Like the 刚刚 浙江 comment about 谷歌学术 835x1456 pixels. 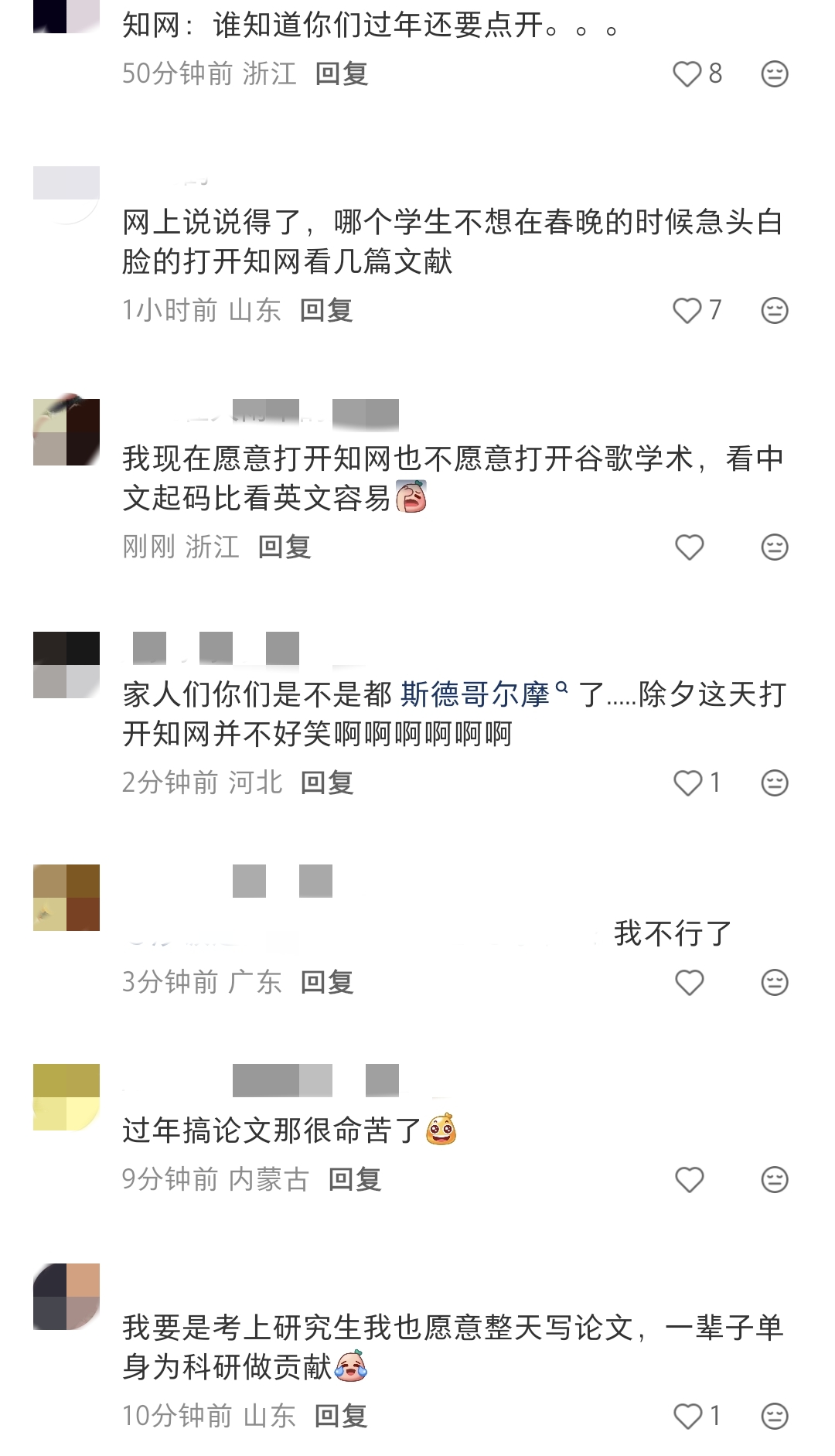(x=689, y=547)
